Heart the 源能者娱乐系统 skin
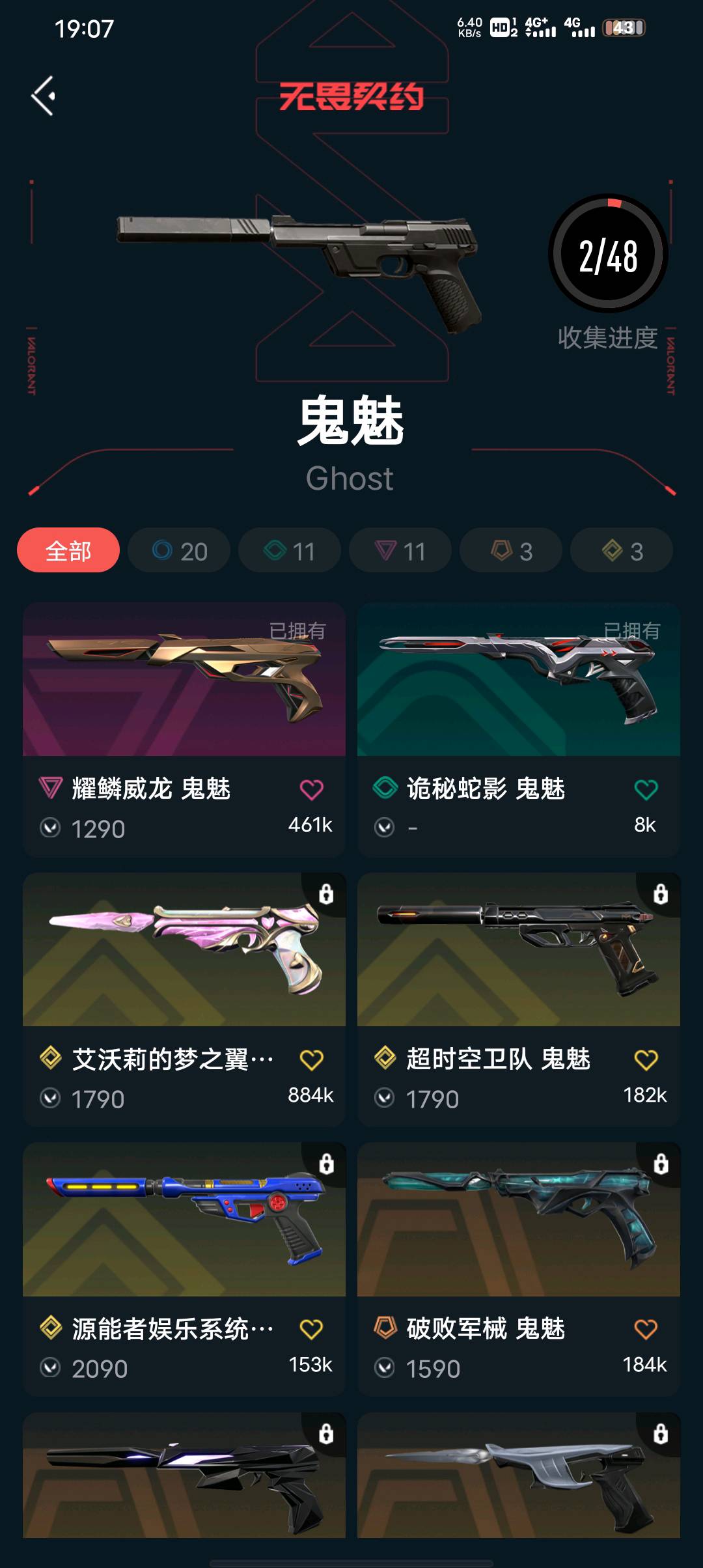The image size is (703, 1568). click(311, 1329)
